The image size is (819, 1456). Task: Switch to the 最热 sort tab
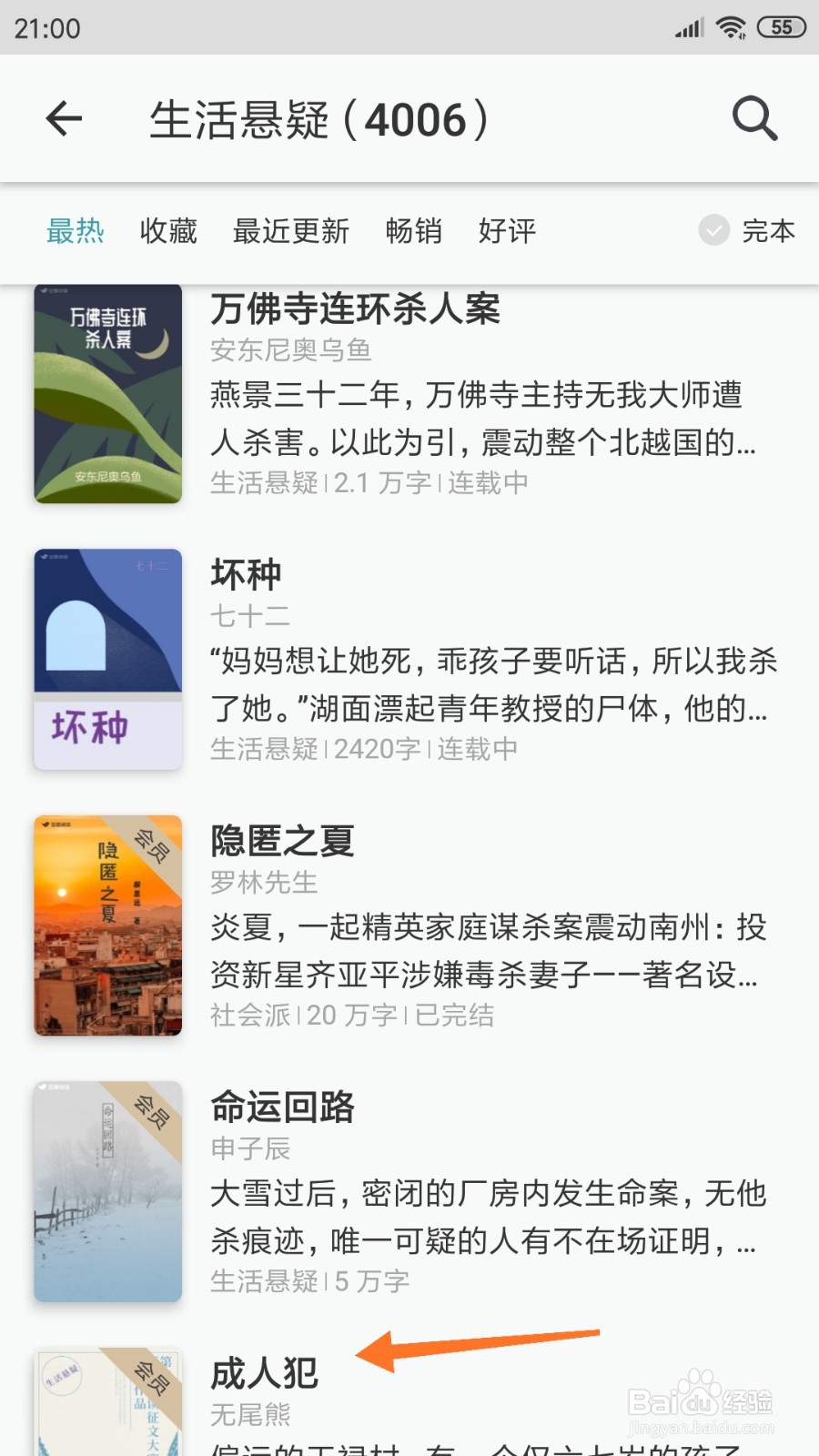[76, 231]
